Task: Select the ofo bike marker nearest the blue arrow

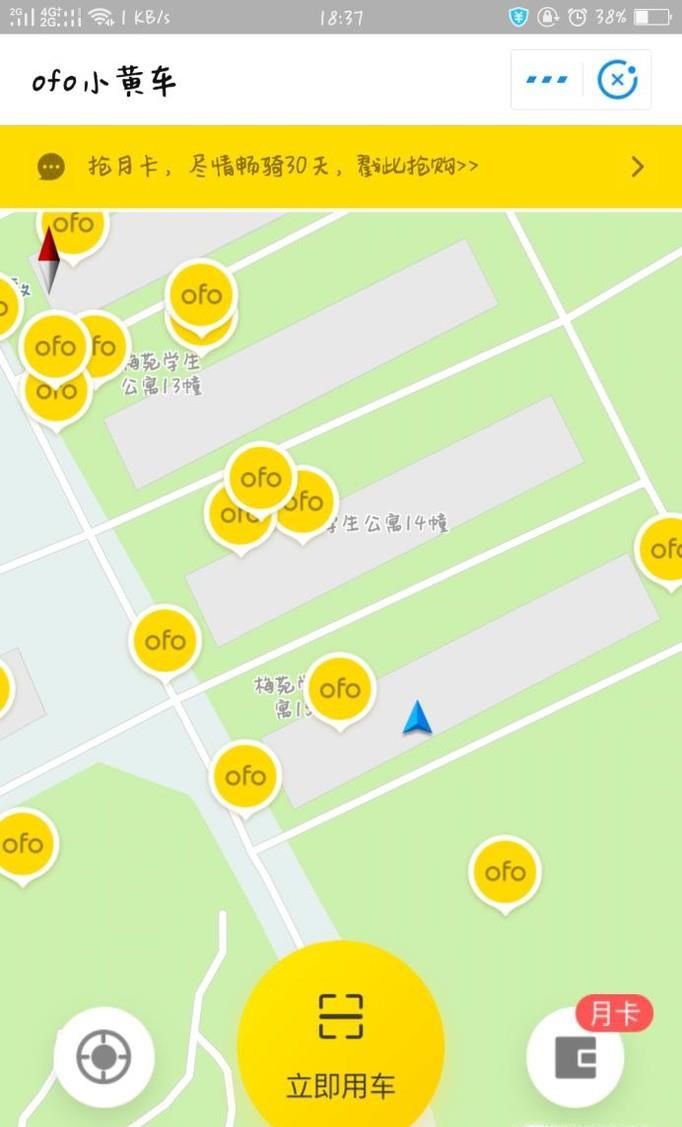Action: click(340, 689)
